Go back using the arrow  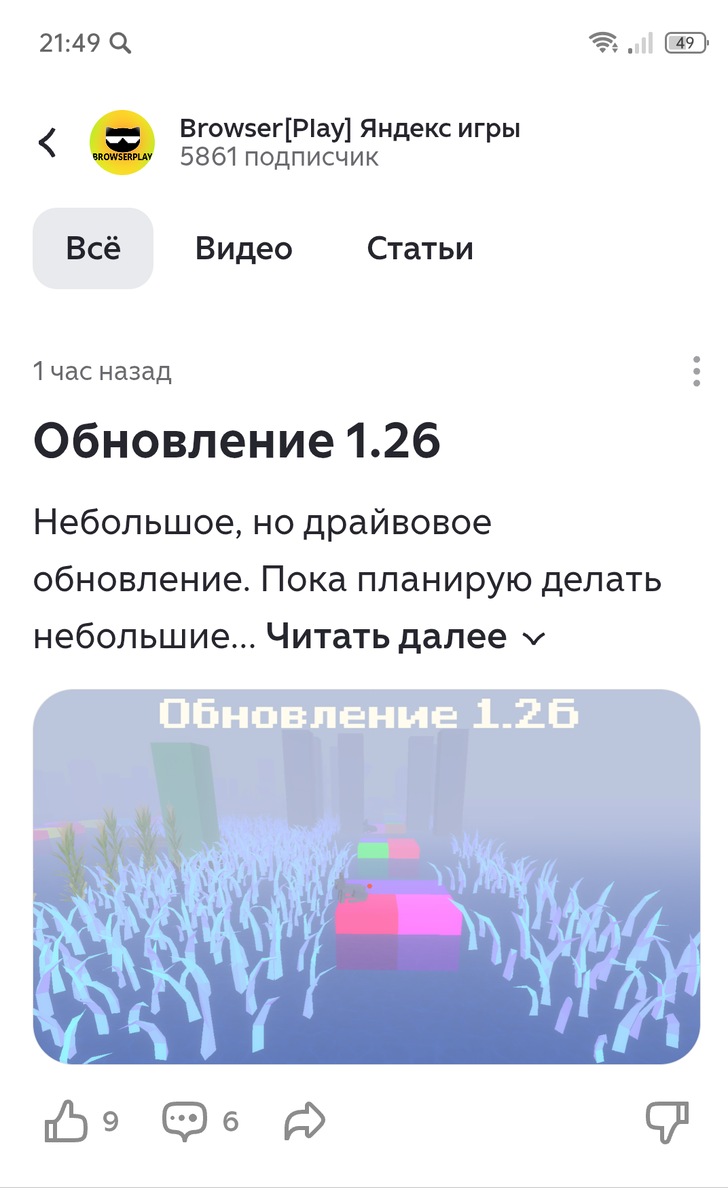[47, 143]
